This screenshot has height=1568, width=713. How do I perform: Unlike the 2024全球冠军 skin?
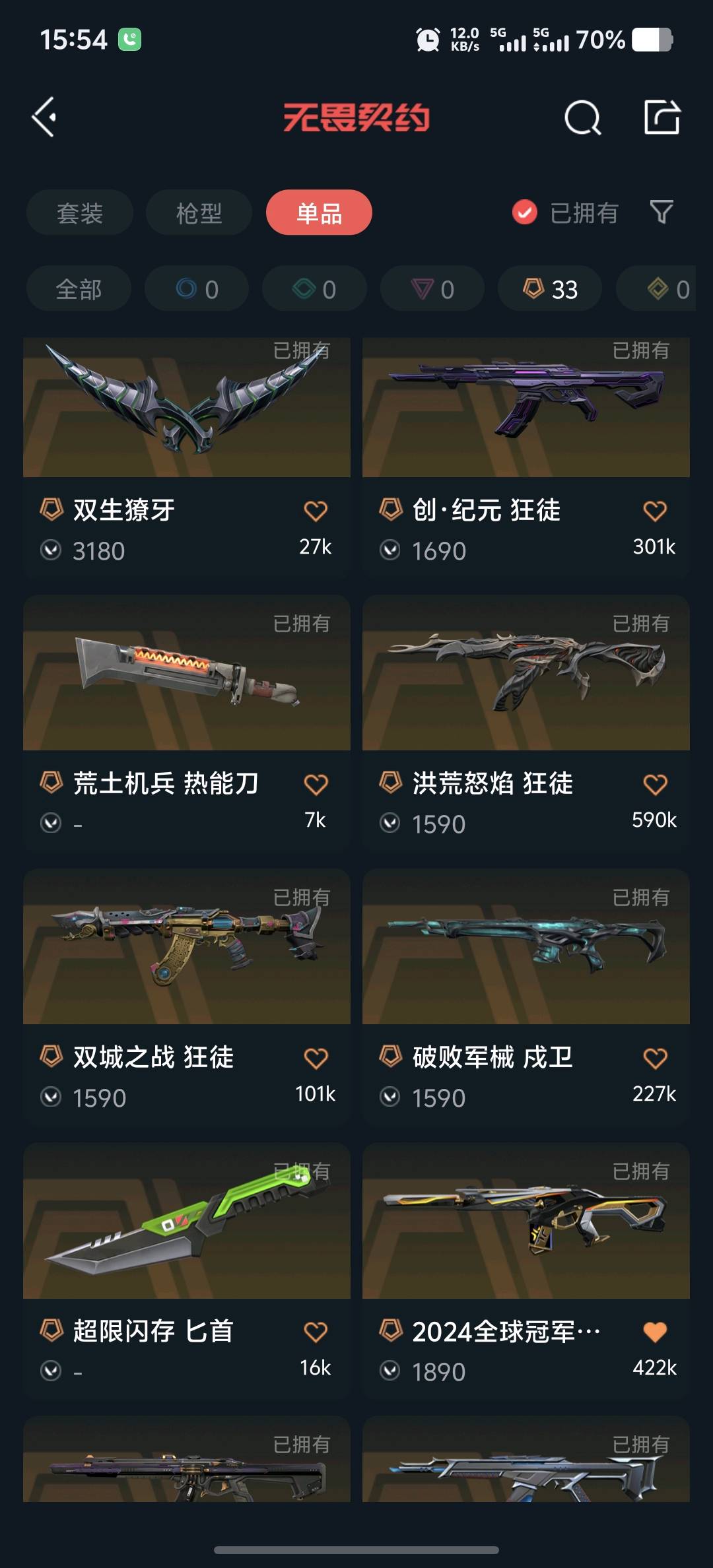[655, 1332]
